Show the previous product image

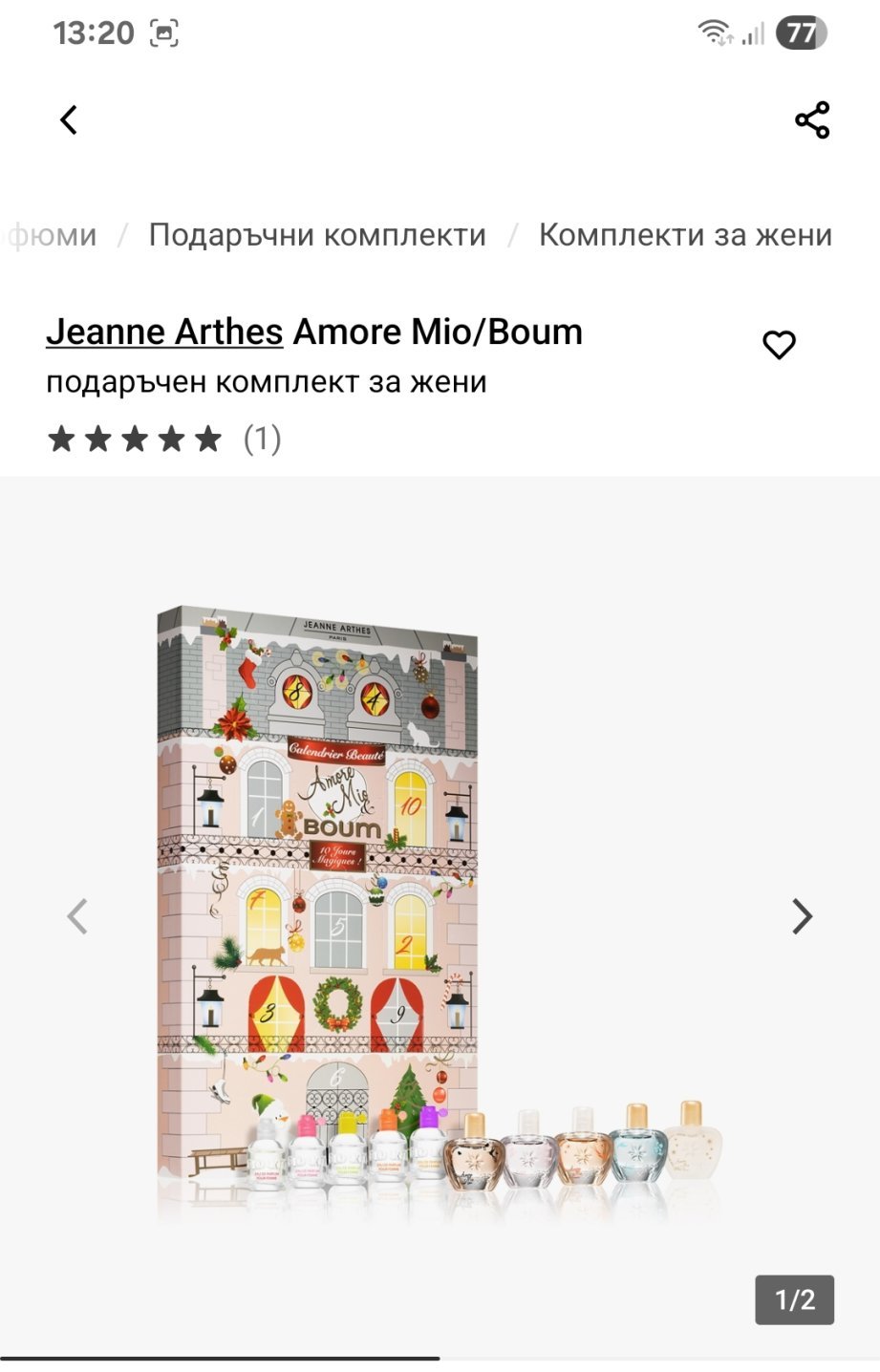[77, 916]
